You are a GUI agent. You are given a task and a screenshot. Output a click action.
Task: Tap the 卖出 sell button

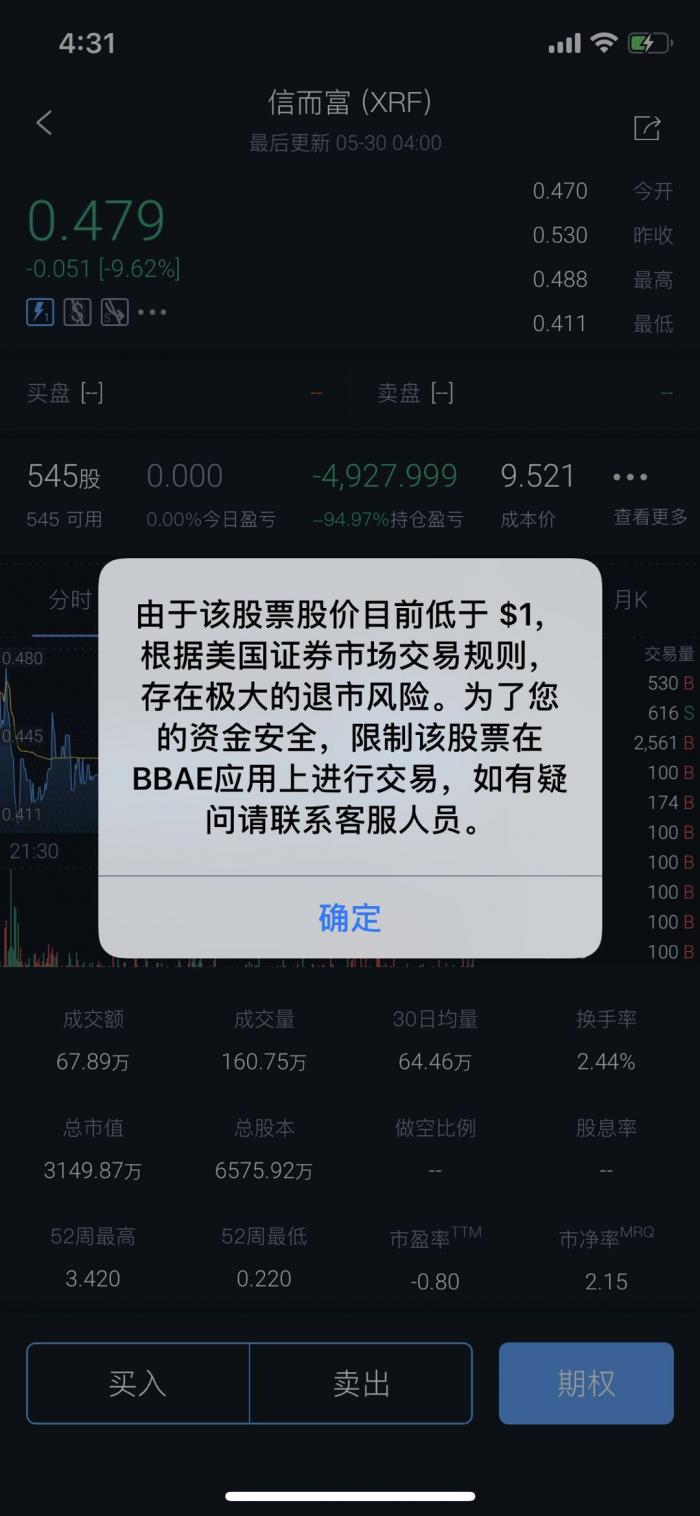(361, 1383)
